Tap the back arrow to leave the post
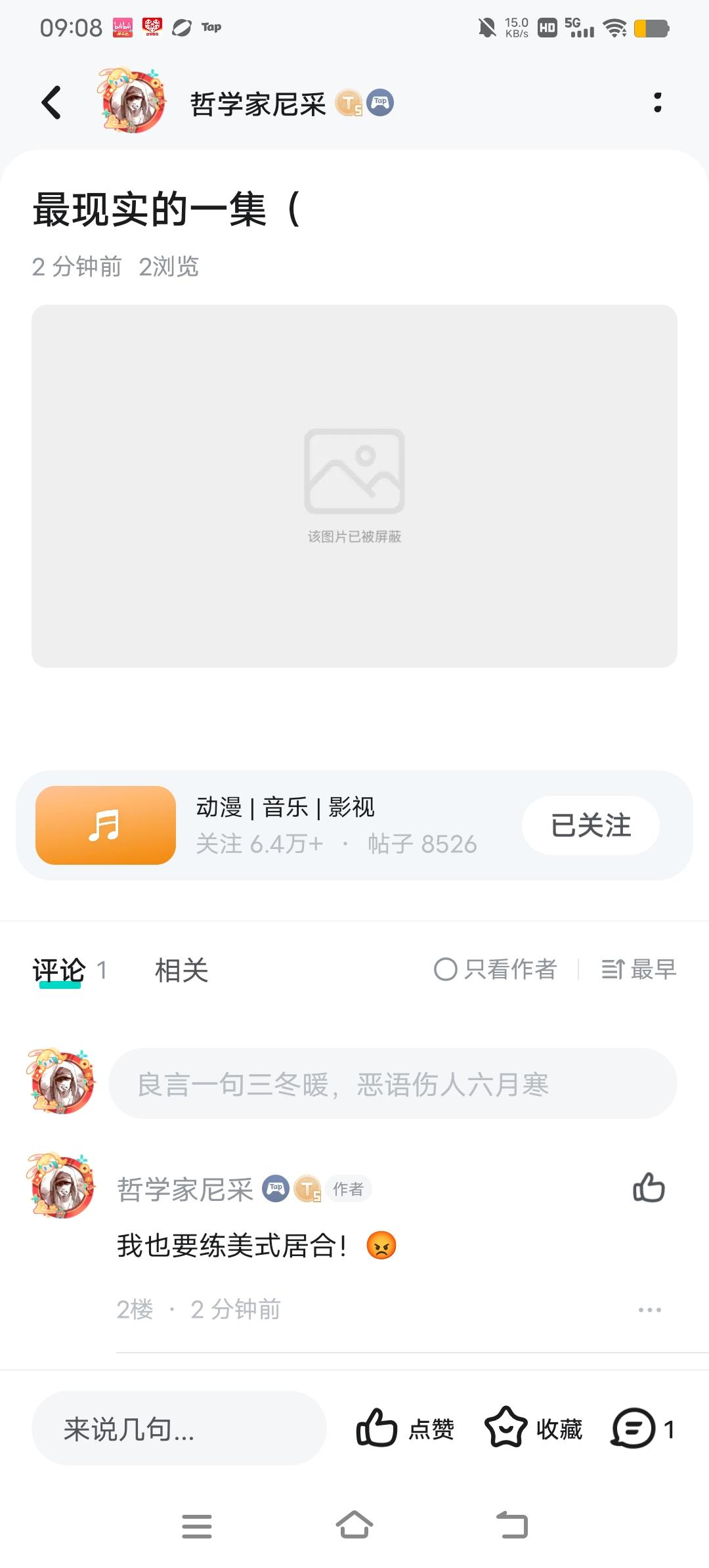 [50, 103]
